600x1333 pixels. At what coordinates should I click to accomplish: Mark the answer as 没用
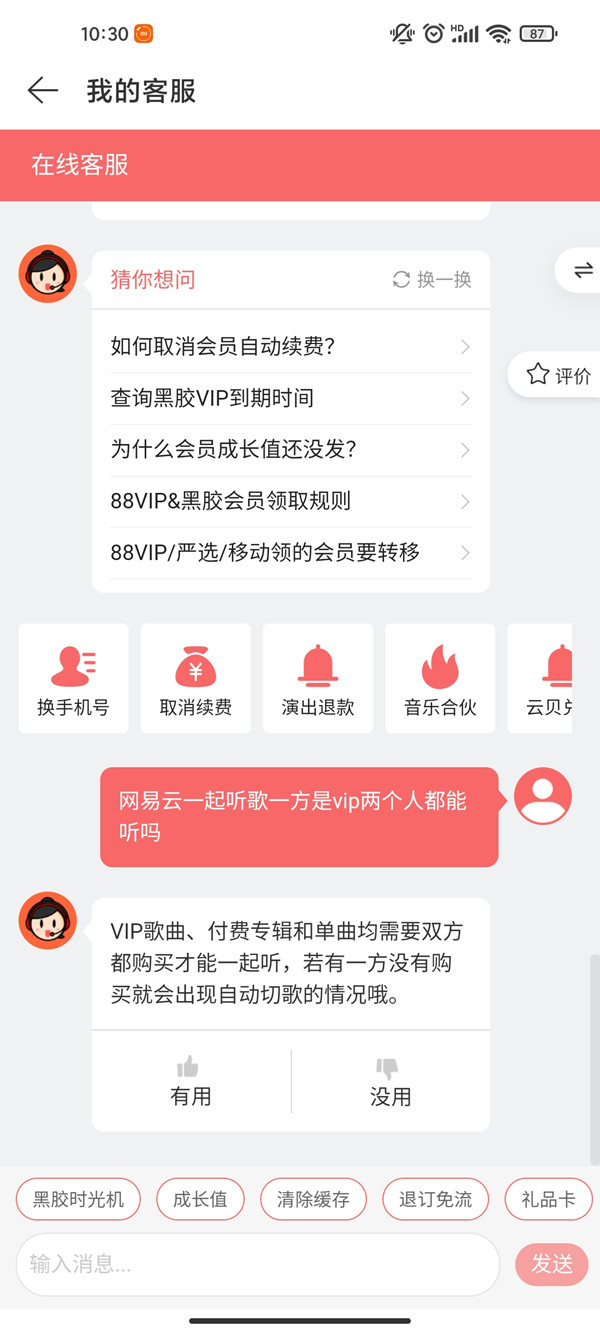pos(390,1081)
